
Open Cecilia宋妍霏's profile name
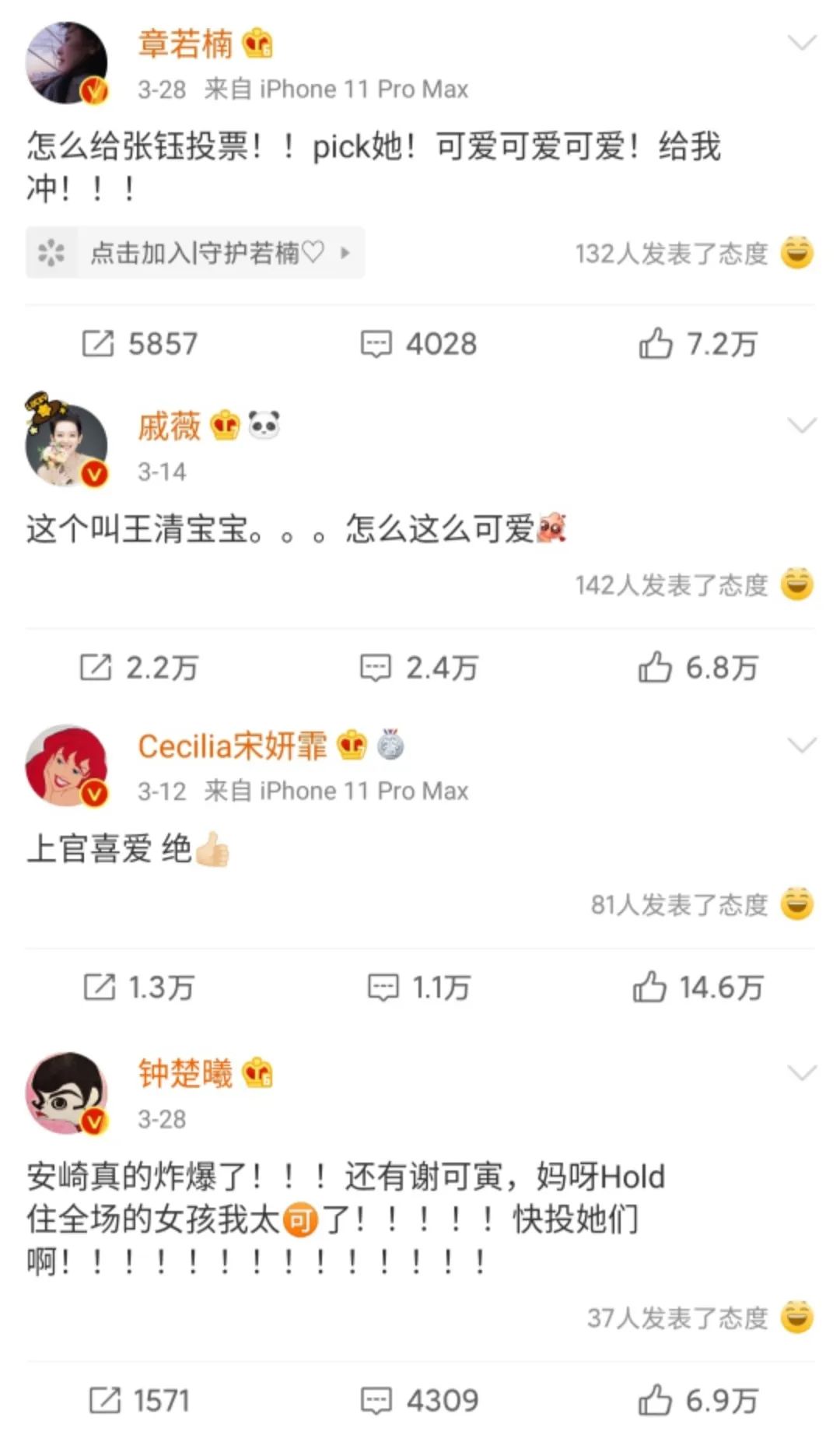232,746
